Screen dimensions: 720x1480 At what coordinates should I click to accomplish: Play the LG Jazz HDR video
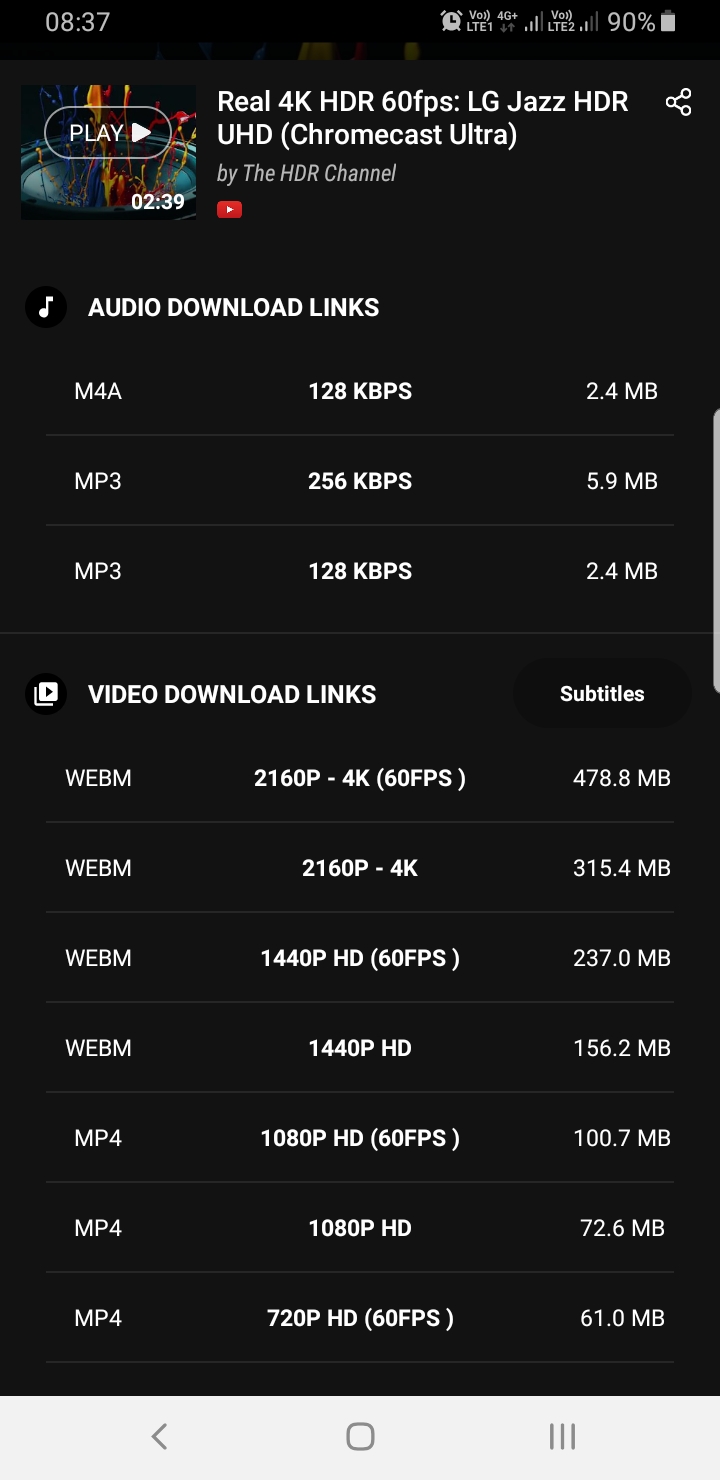pyautogui.click(x=108, y=133)
